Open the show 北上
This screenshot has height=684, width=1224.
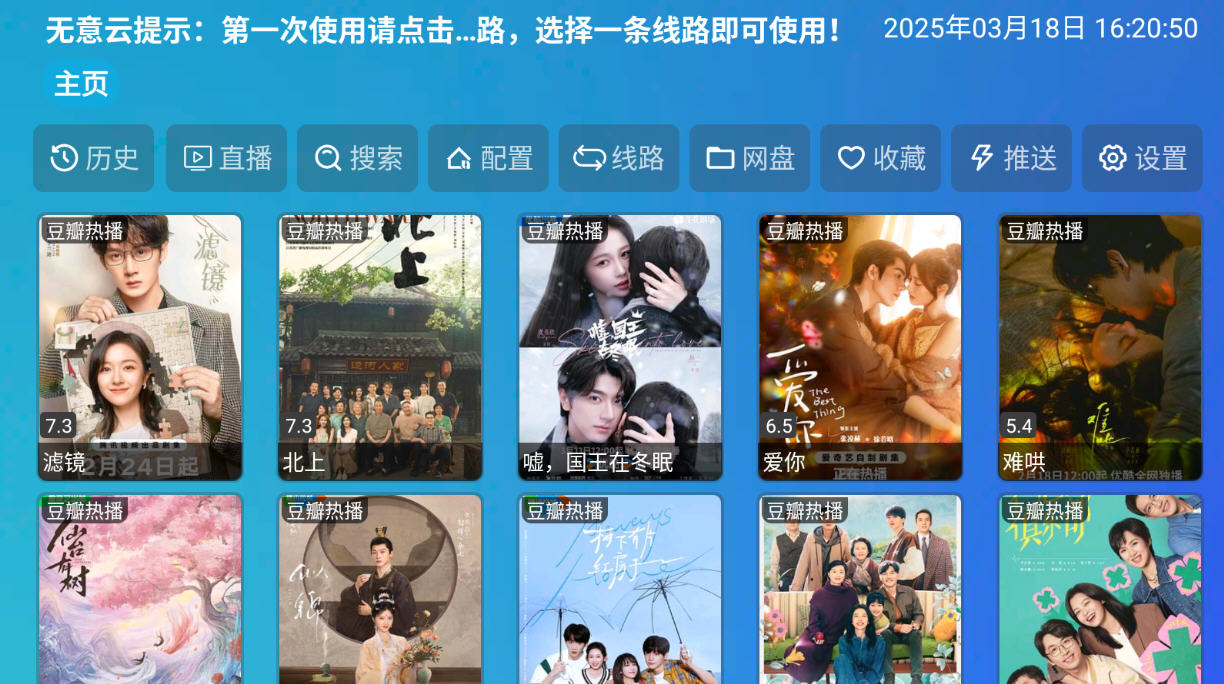380,347
